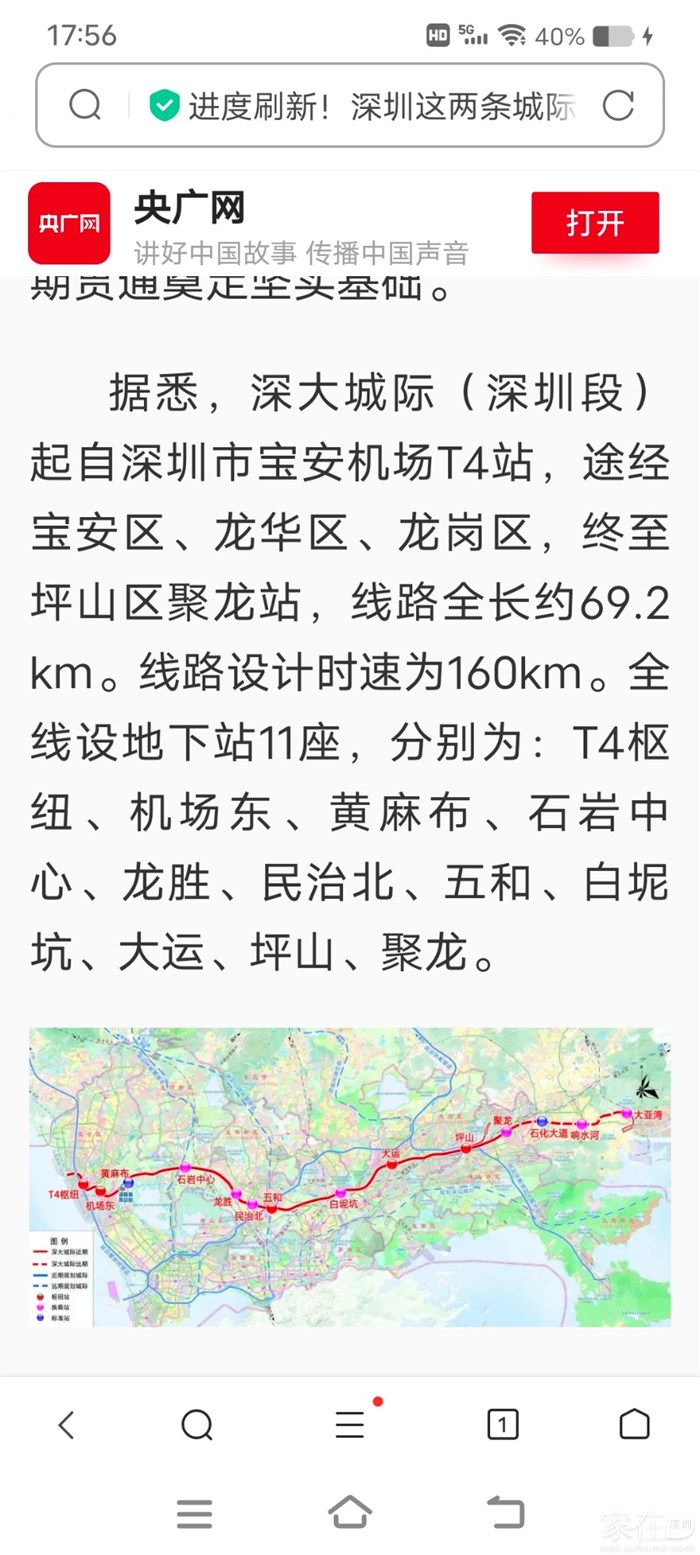700x1555 pixels.
Task: Reload the current page
Action: (618, 105)
